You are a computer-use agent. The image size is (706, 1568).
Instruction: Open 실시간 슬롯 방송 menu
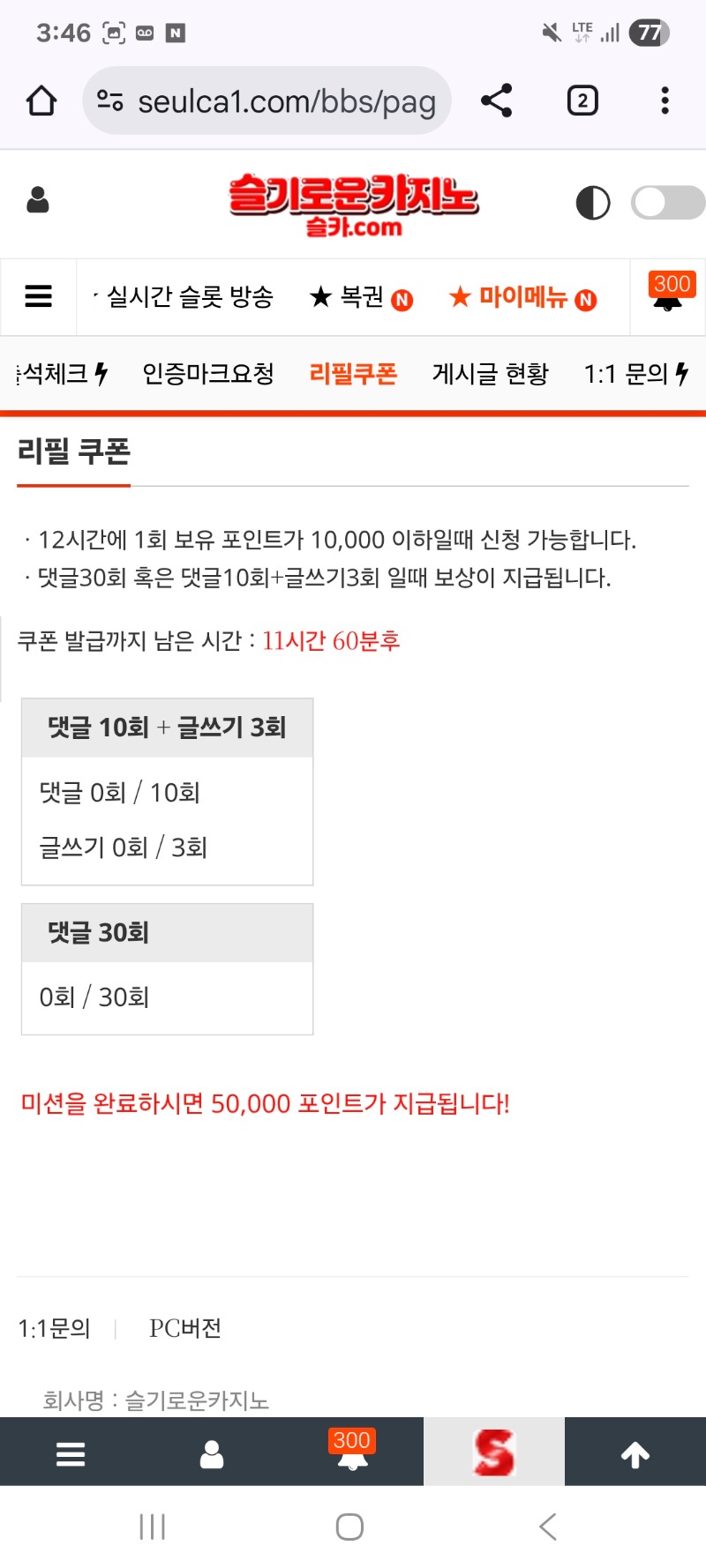[189, 297]
